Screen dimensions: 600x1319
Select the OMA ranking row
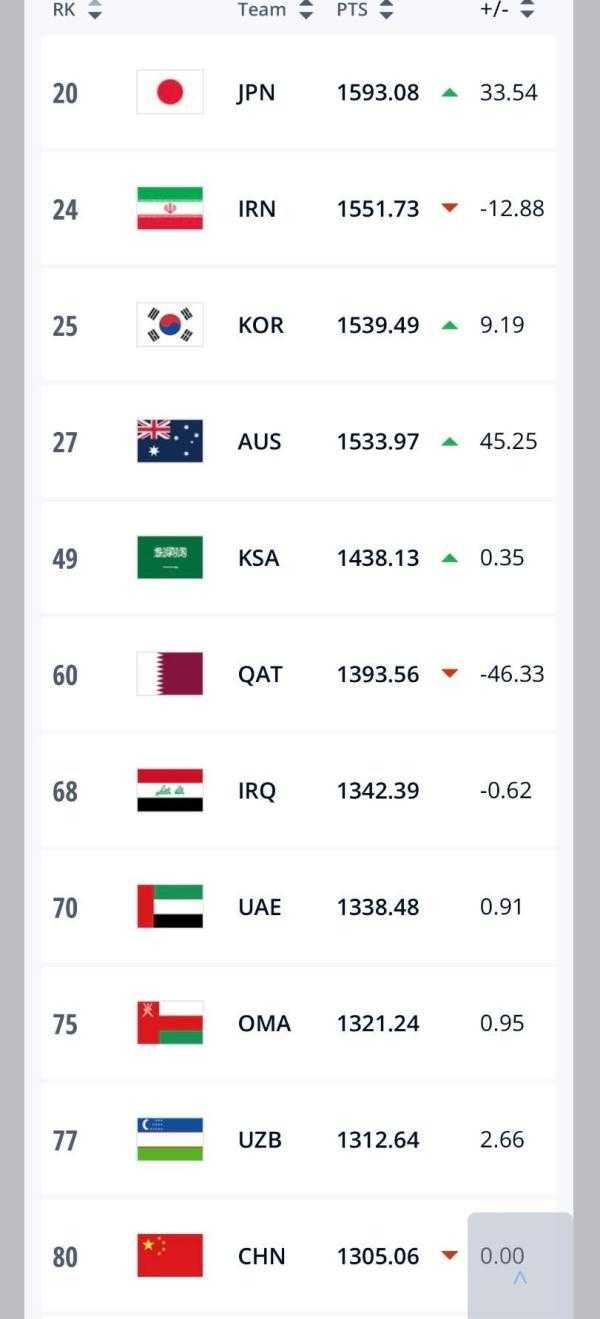tap(298, 1023)
